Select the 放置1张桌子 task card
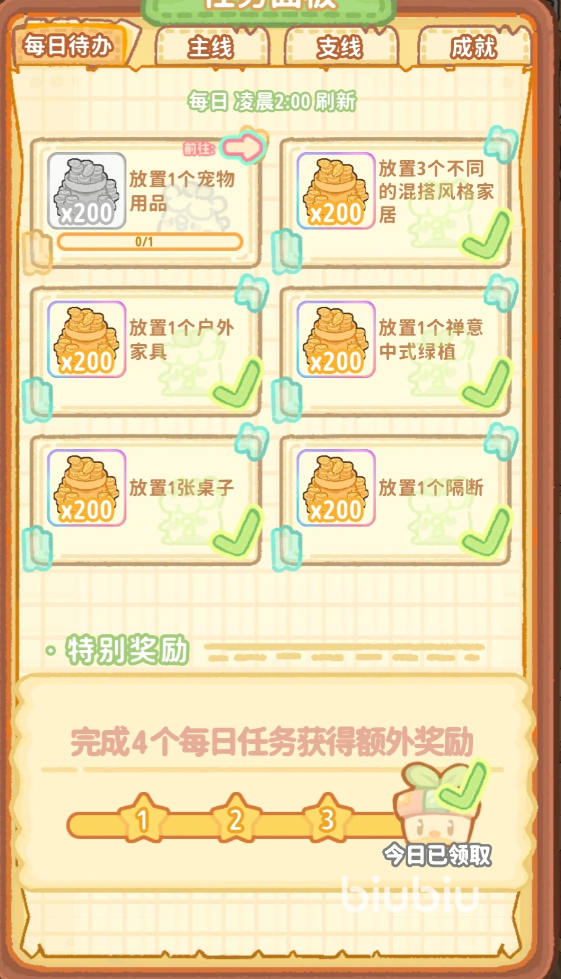The width and height of the screenshot is (561, 979). point(145,500)
